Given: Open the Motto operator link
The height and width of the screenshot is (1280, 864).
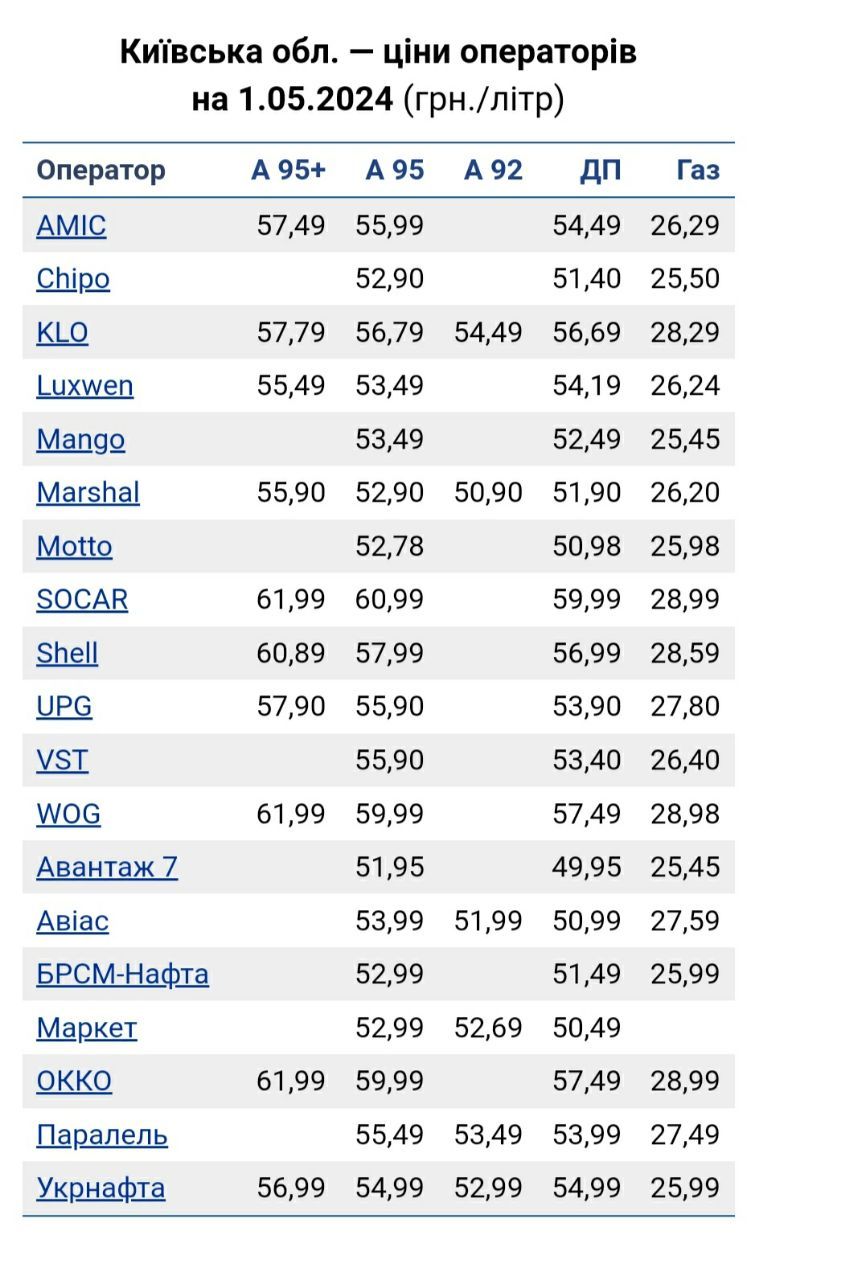Looking at the screenshot, I should coord(74,547).
